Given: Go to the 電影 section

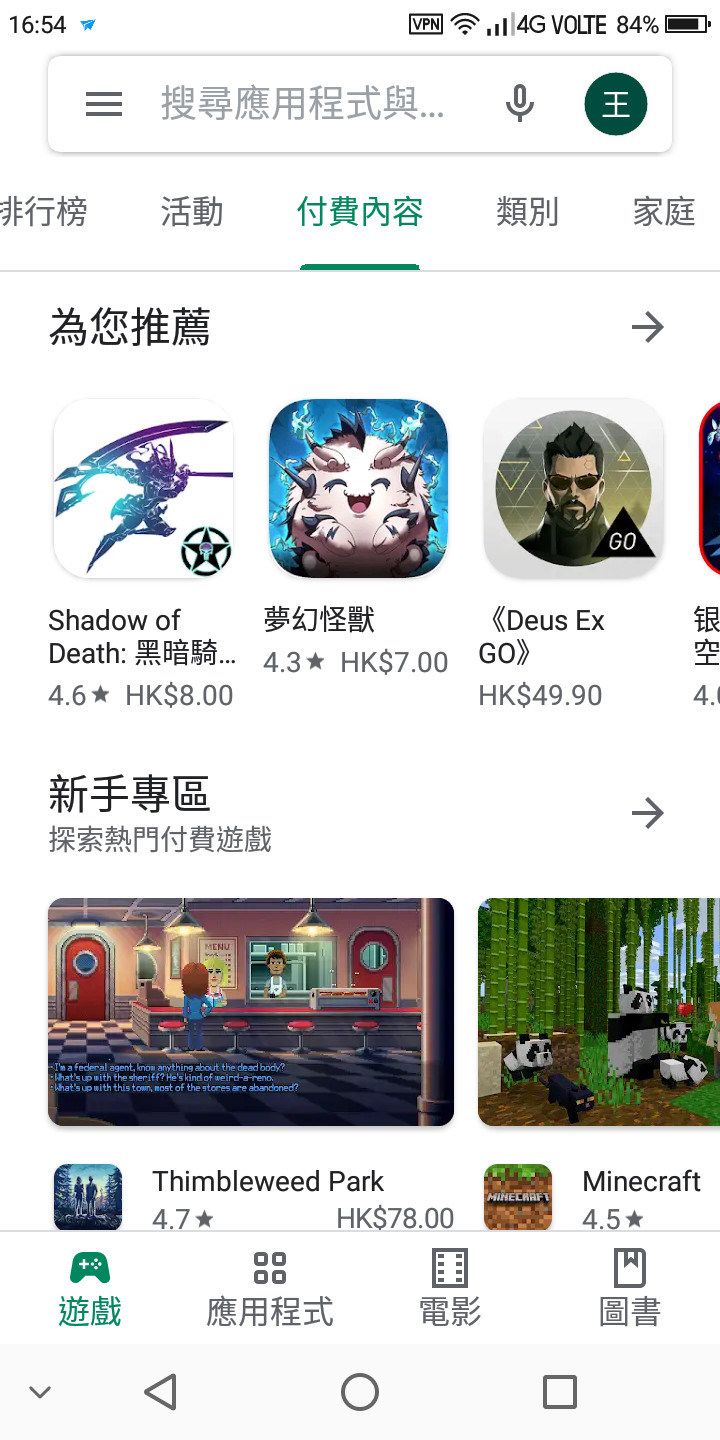Looking at the screenshot, I should 450,1288.
